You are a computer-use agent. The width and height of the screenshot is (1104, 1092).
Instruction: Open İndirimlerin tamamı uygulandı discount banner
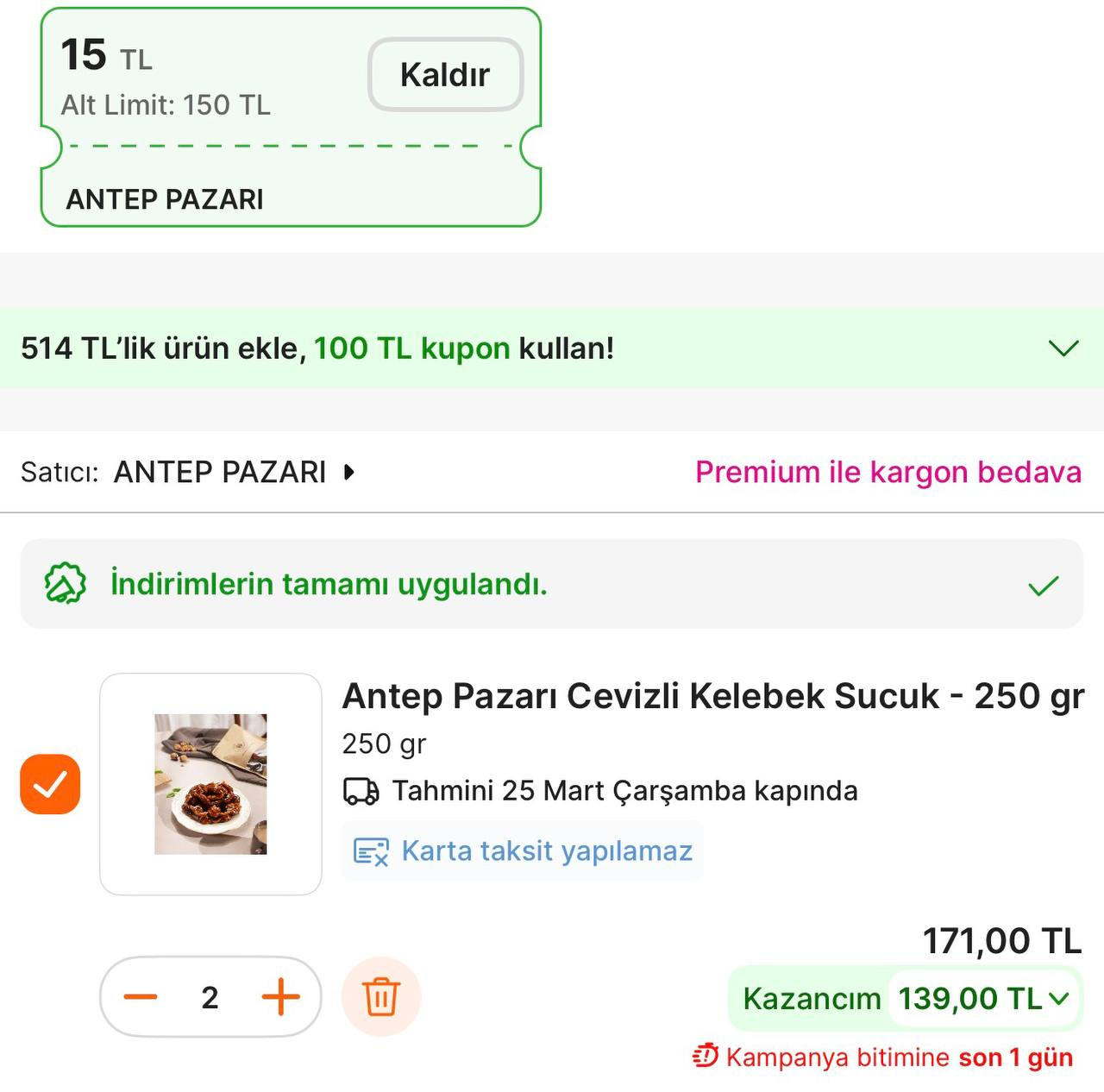[x=552, y=584]
